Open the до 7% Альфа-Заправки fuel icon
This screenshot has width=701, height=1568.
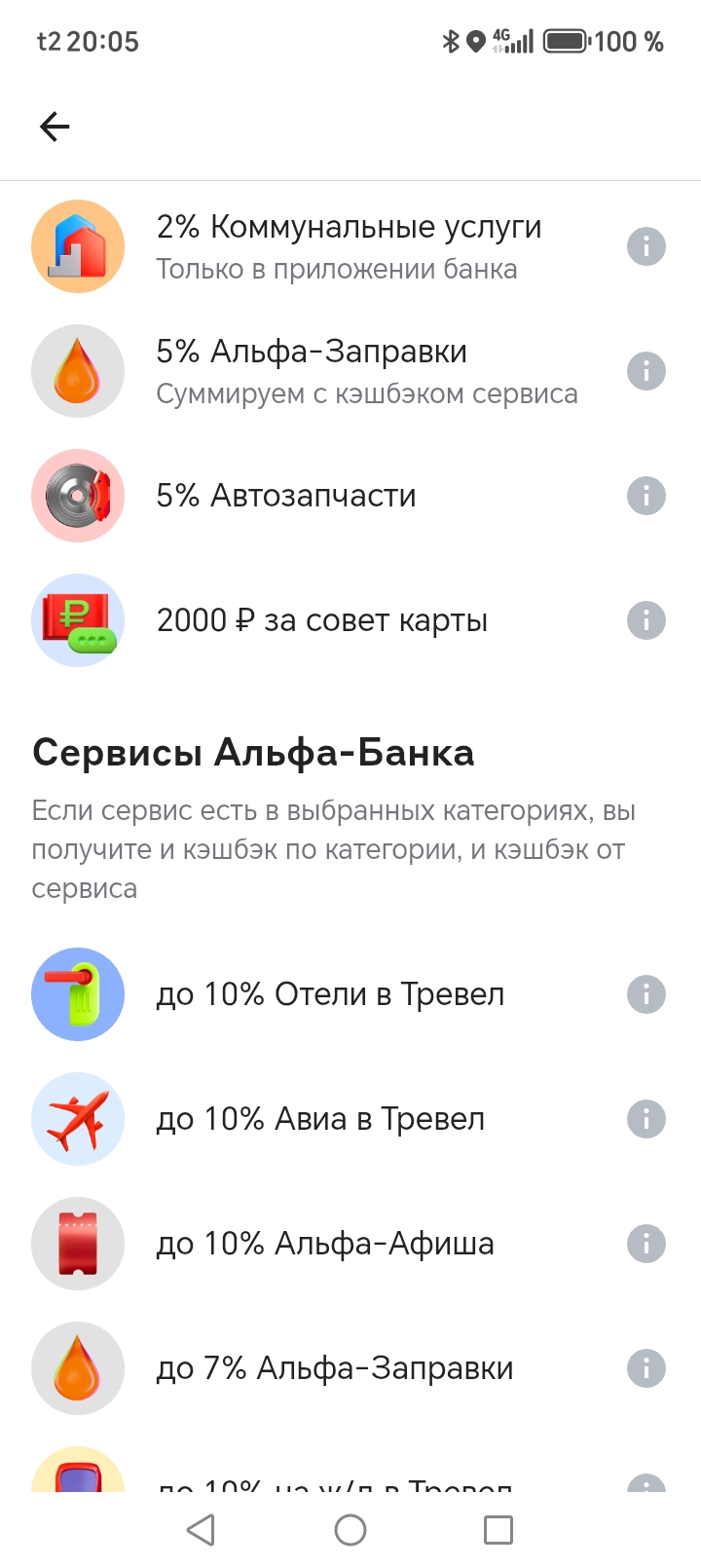[x=78, y=1368]
